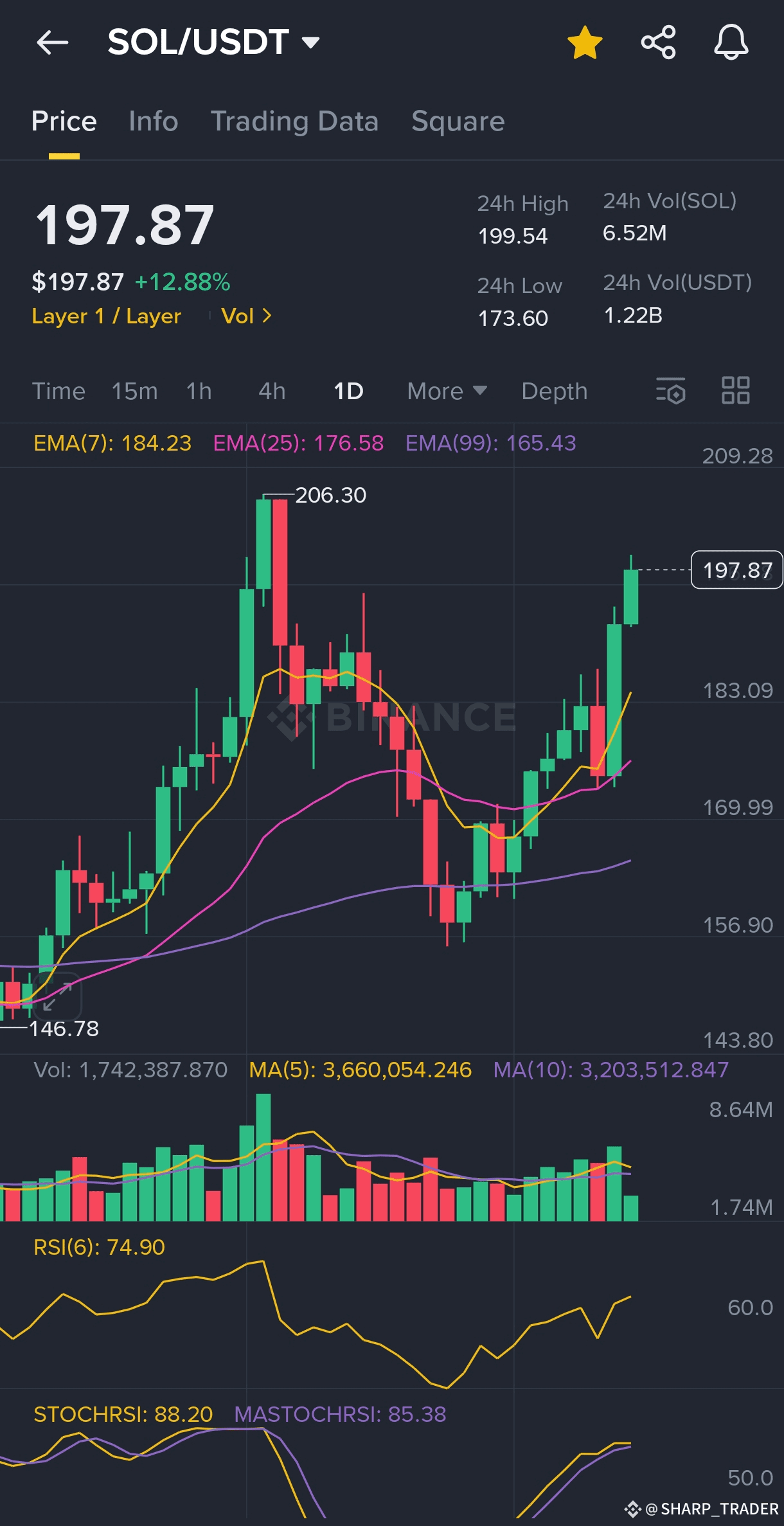Select the 15m chart interval
The image size is (784, 1526).
[134, 391]
